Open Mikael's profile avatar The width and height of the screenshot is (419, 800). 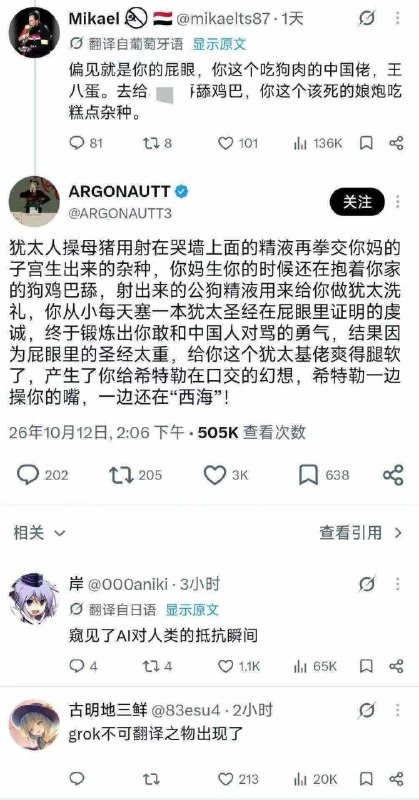(x=34, y=32)
